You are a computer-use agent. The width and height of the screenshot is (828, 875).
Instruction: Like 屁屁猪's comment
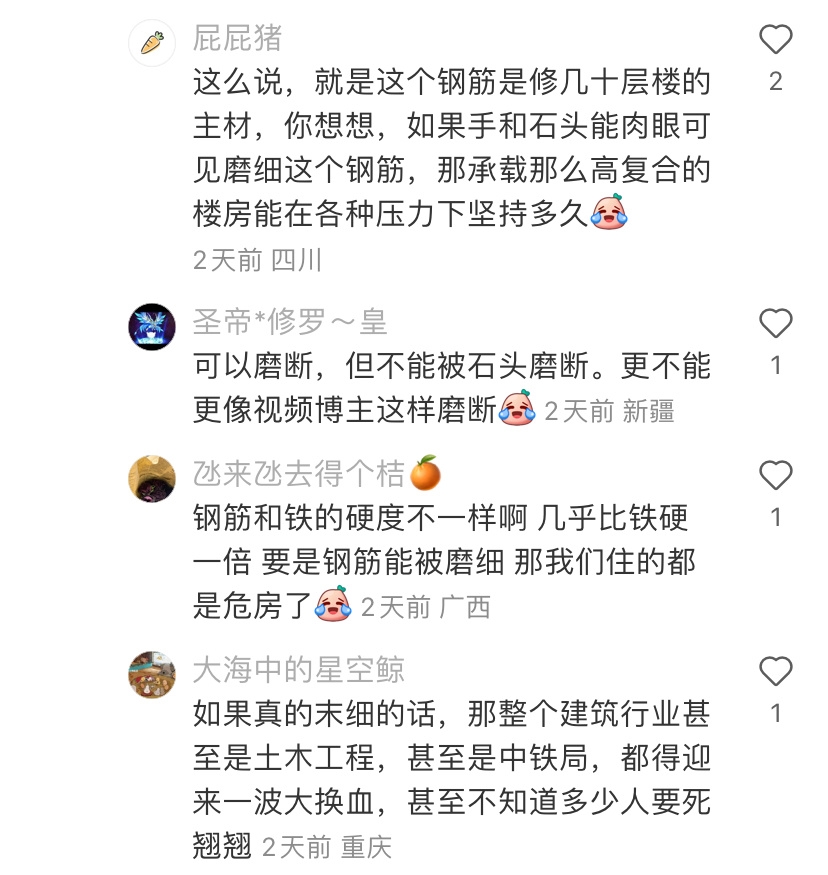point(775,40)
